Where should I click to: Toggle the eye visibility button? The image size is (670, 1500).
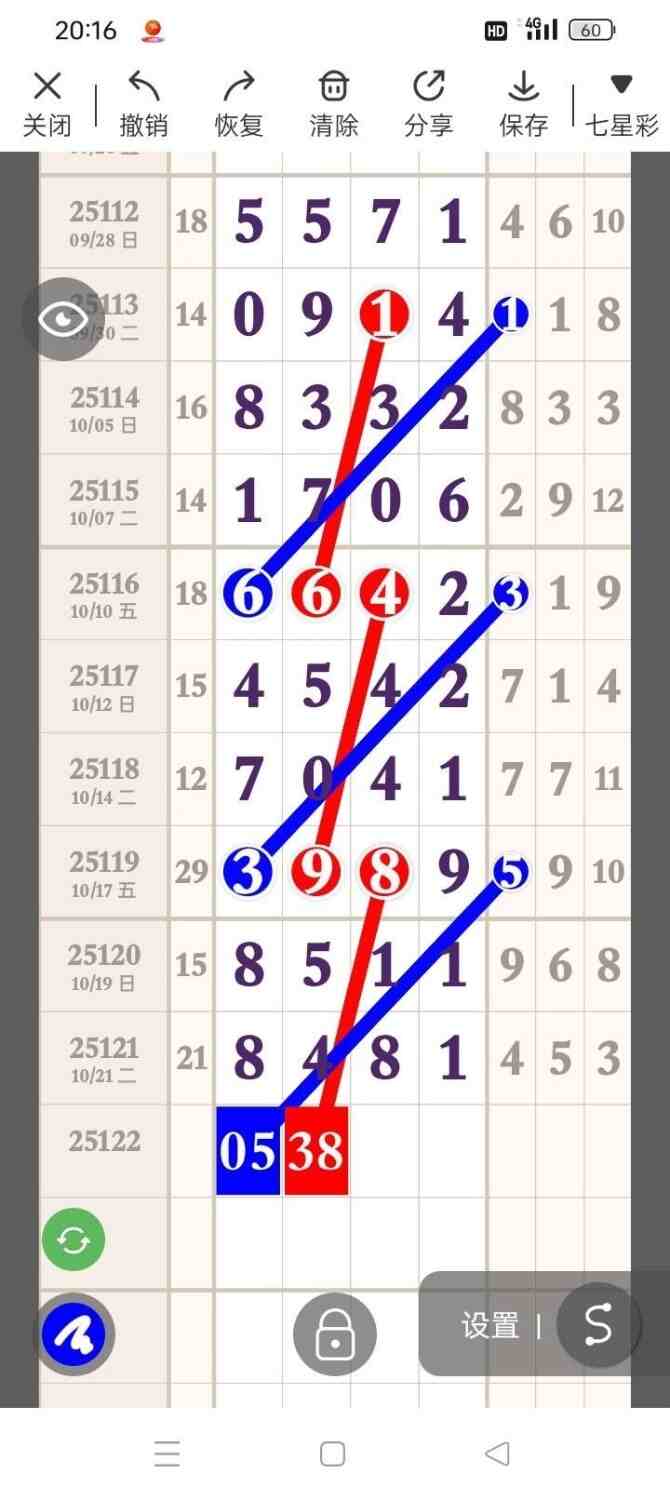[63, 319]
